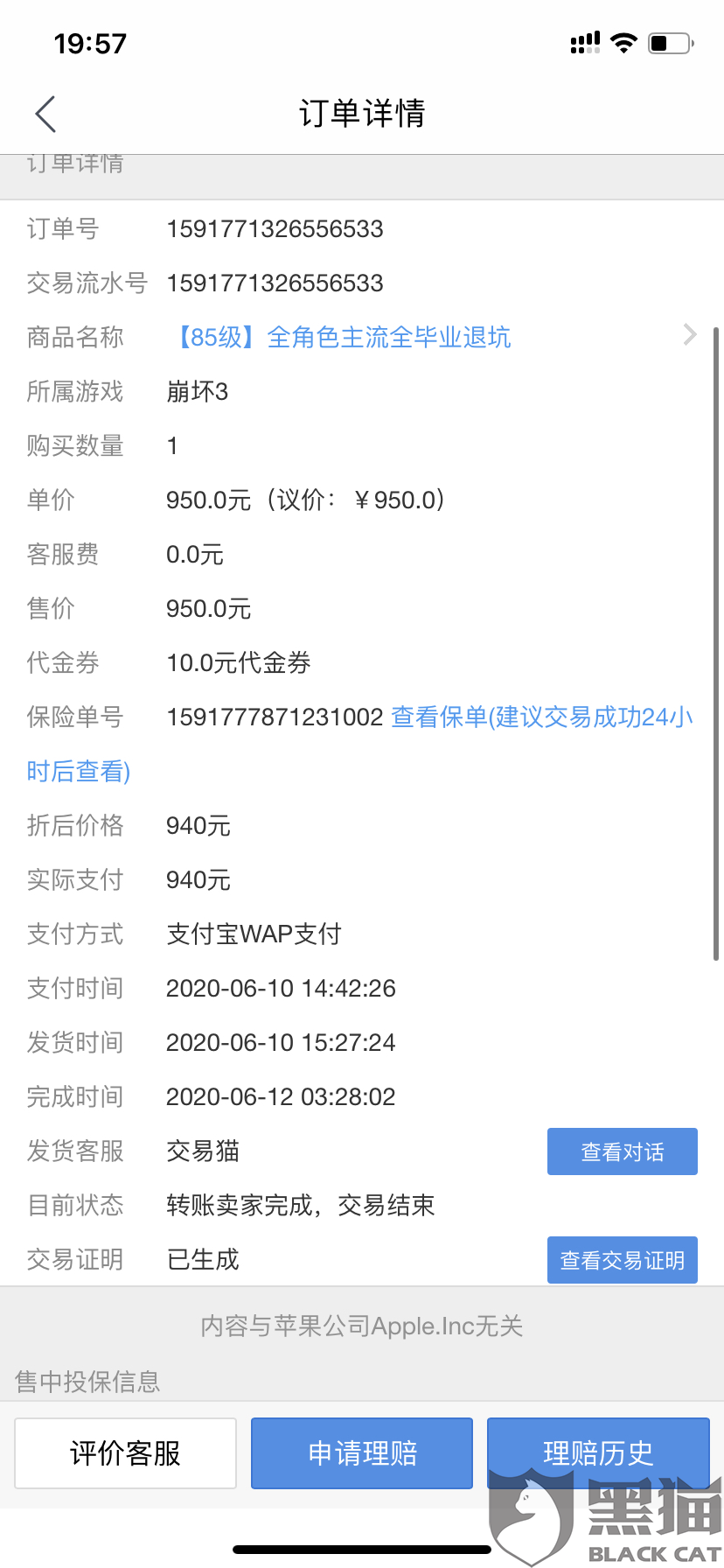724x1568 pixels.
Task: Open product 【85级】全角色主流全毕业退坑
Action: [x=345, y=337]
